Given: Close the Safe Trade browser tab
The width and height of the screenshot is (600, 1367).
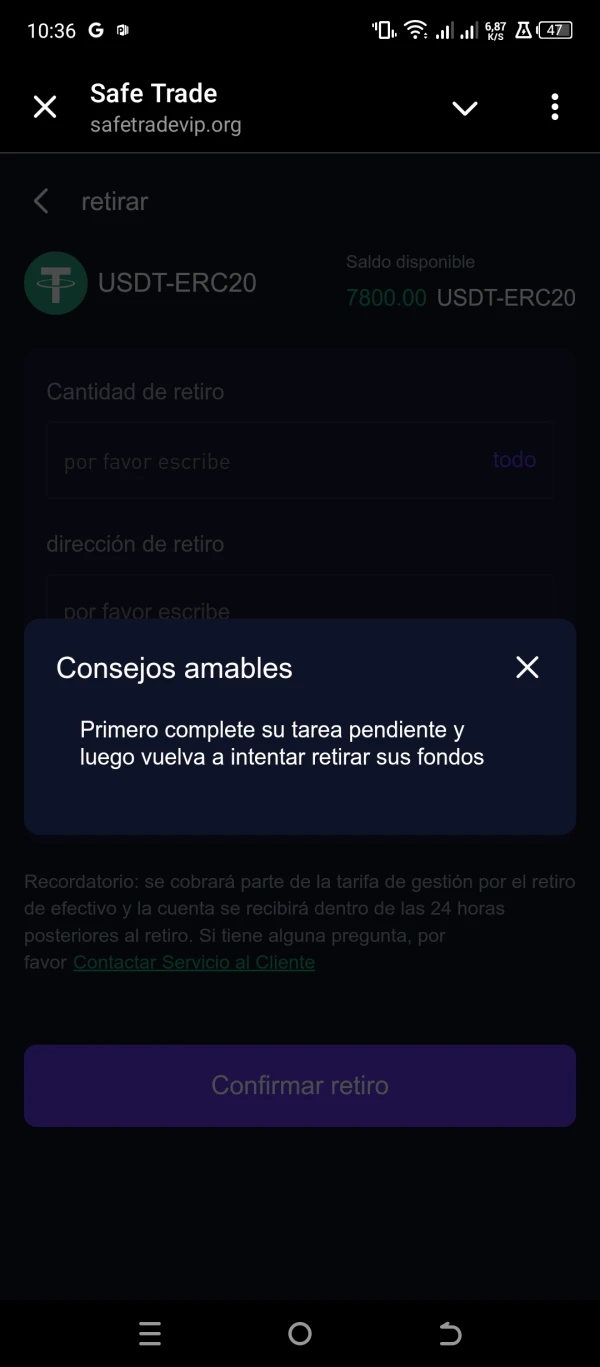Looking at the screenshot, I should 45,107.
